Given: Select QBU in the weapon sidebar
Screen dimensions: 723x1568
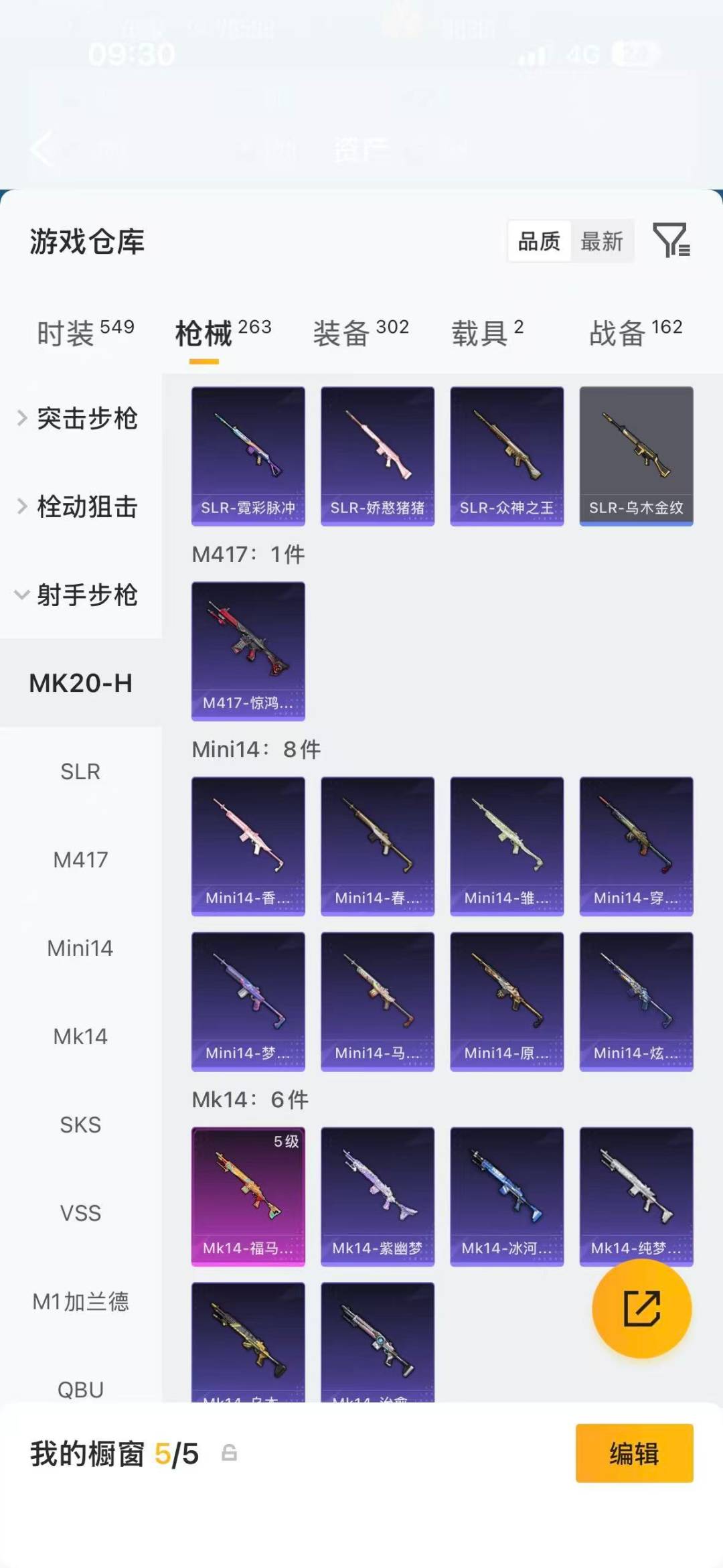Looking at the screenshot, I should pos(80,1388).
